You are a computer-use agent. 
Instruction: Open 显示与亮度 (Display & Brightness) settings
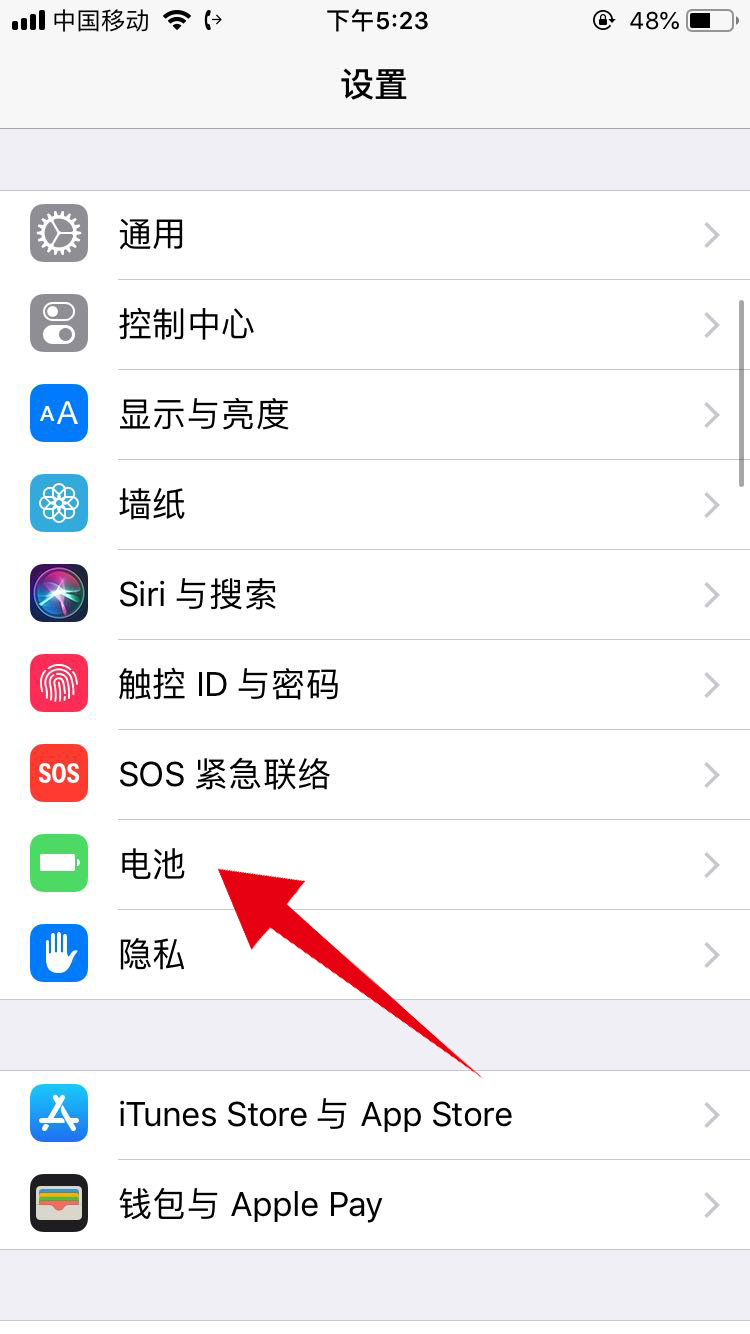(x=375, y=415)
